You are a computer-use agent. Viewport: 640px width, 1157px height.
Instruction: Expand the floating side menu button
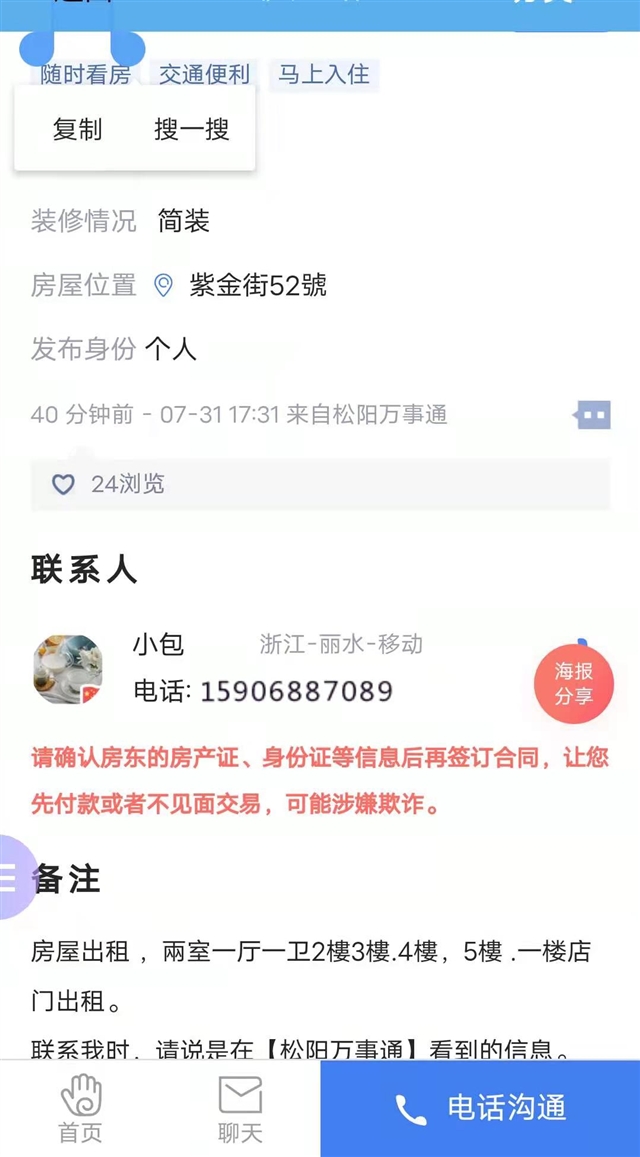12,877
